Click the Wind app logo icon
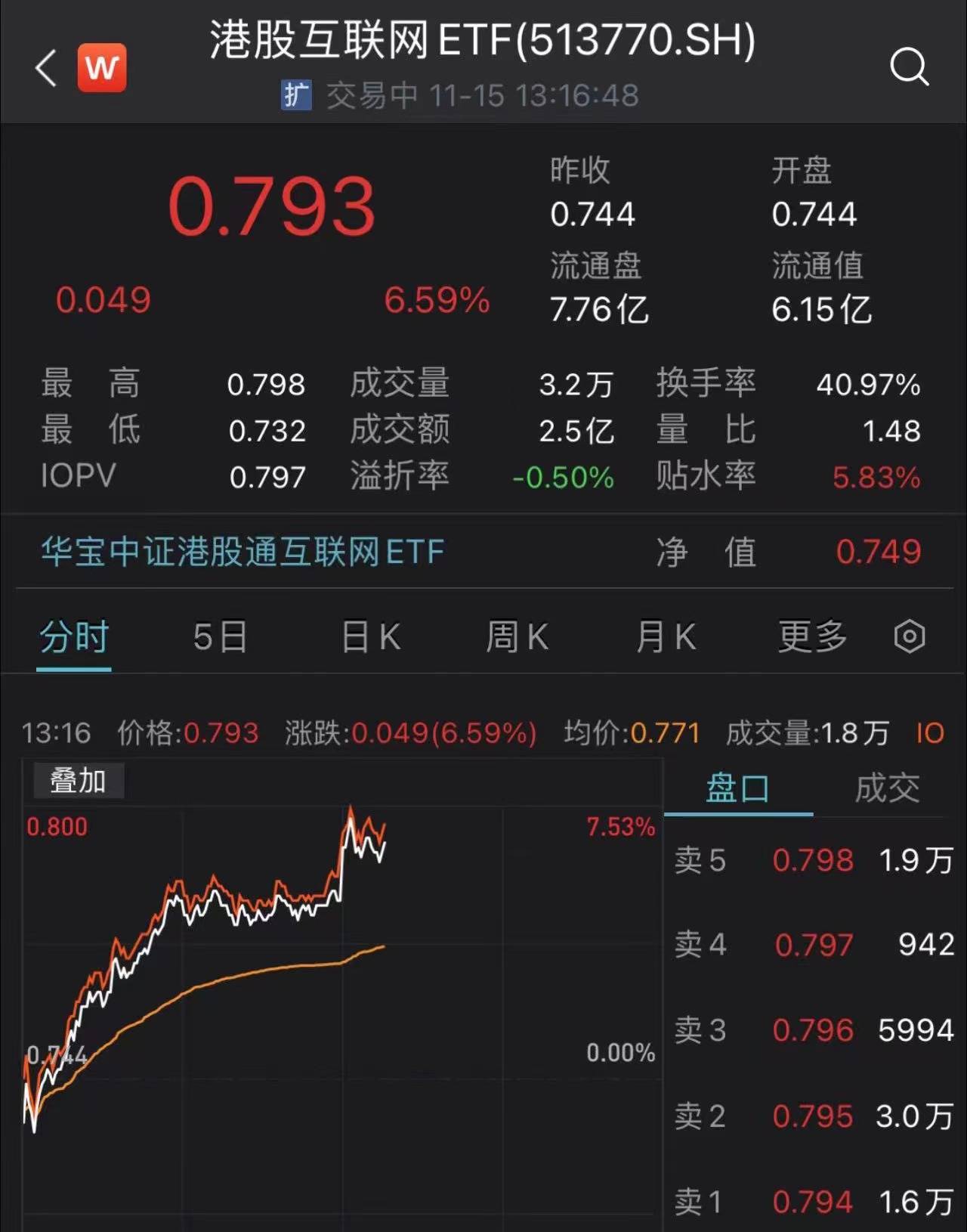Image resolution: width=967 pixels, height=1232 pixels. point(101,67)
